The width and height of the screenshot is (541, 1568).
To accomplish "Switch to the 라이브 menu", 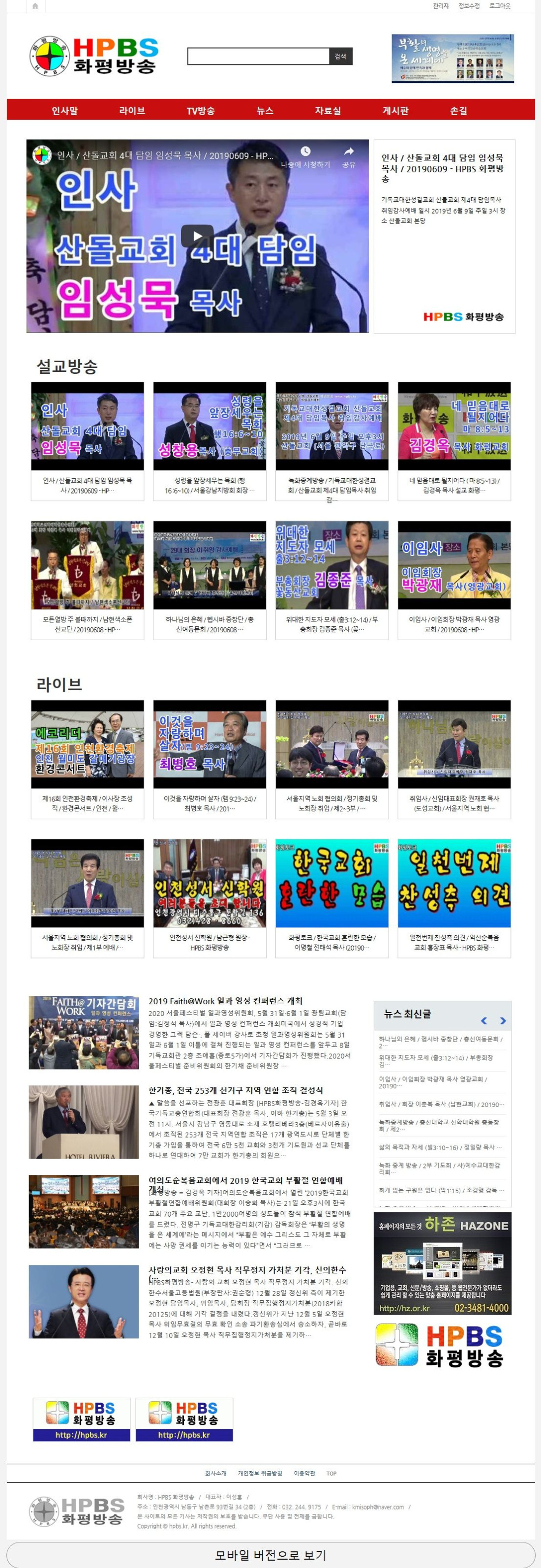I will tap(132, 110).
